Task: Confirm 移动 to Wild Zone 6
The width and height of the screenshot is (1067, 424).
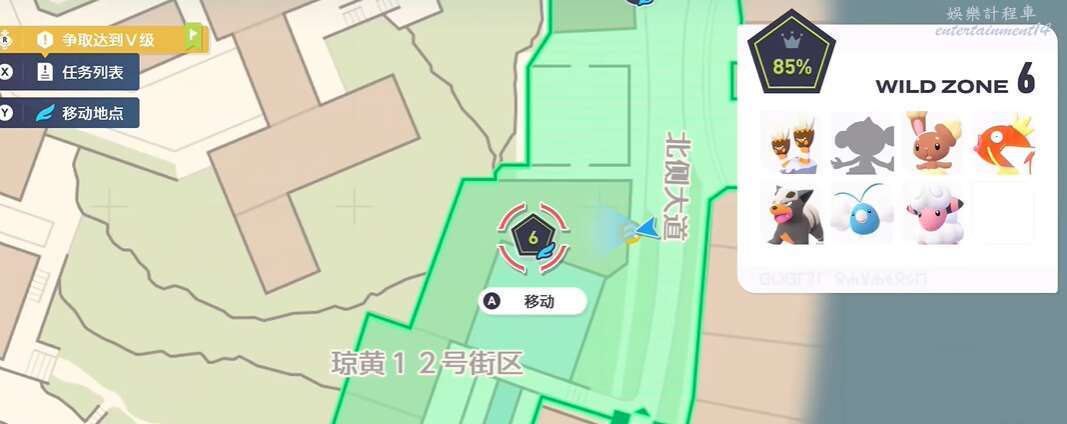Action: (531, 301)
